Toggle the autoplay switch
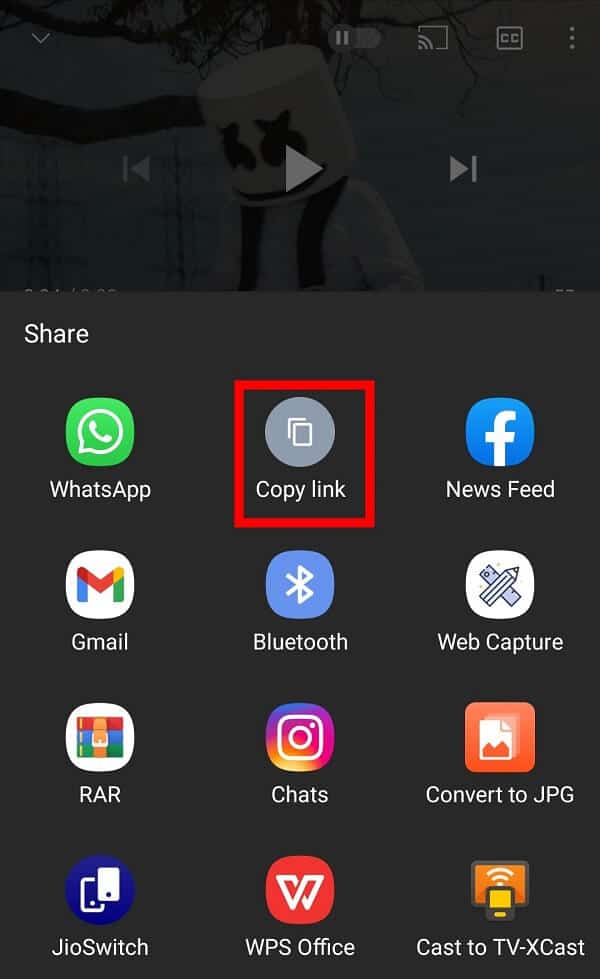600x979 pixels. (x=355, y=38)
